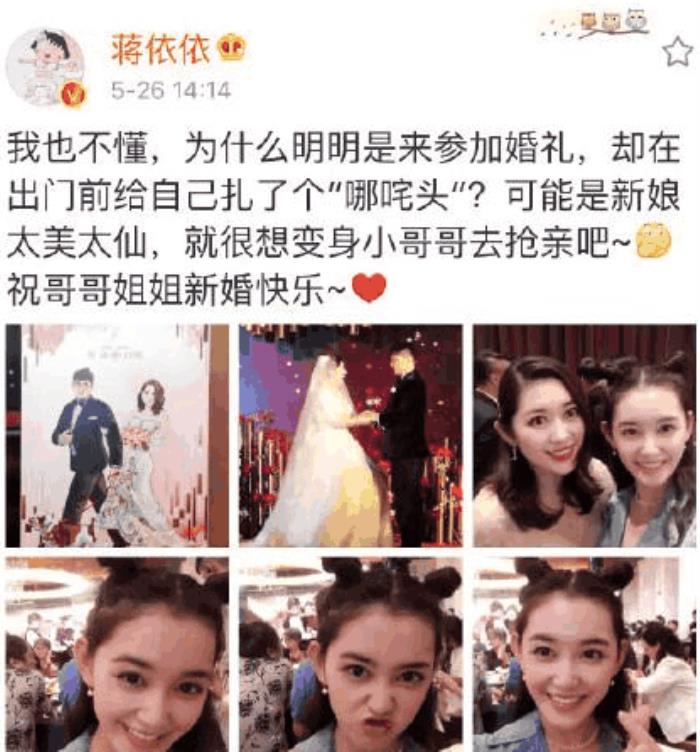The height and width of the screenshot is (752, 700).
Task: Tap the username 蒋依依
Action: [162, 50]
